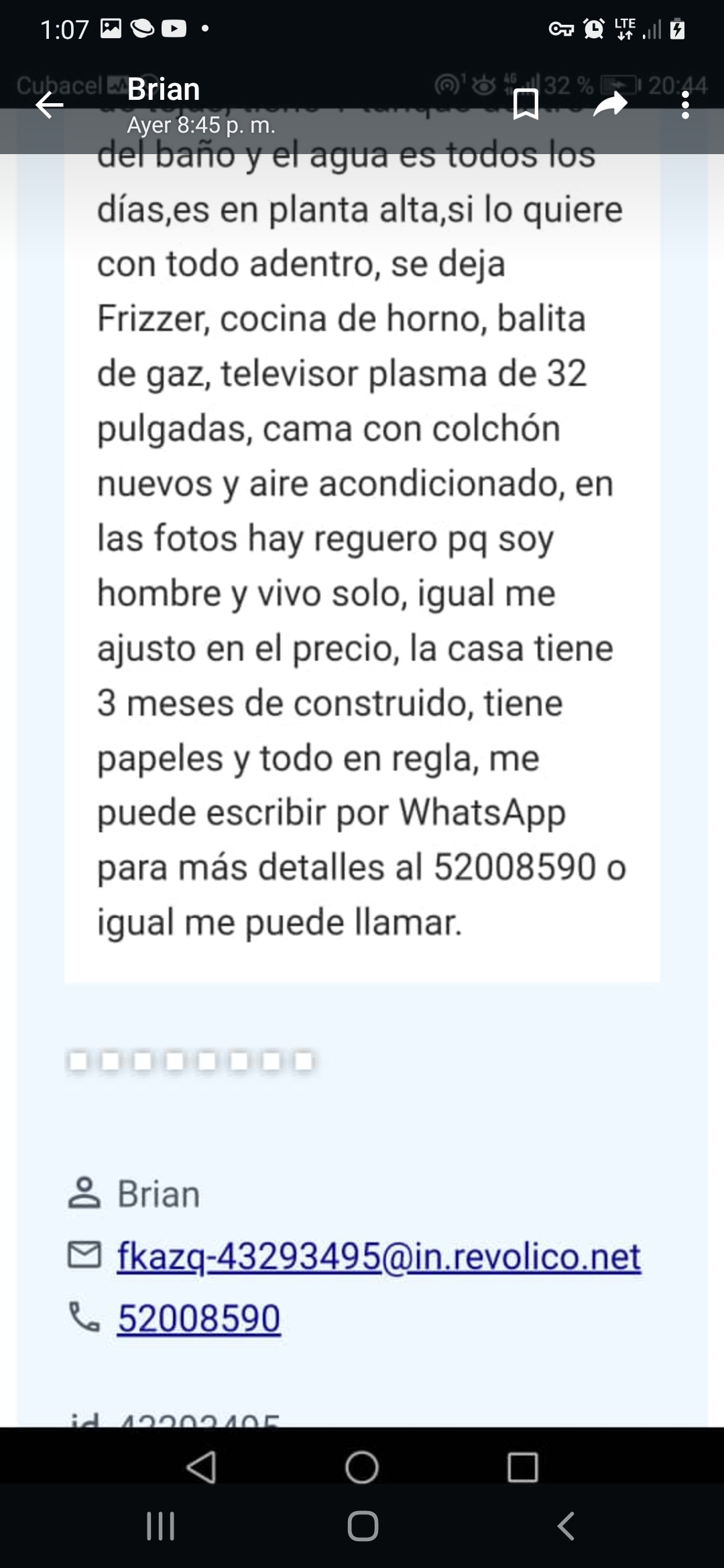724x1568 pixels.
Task: Tap the system home button
Action: 363,1526
